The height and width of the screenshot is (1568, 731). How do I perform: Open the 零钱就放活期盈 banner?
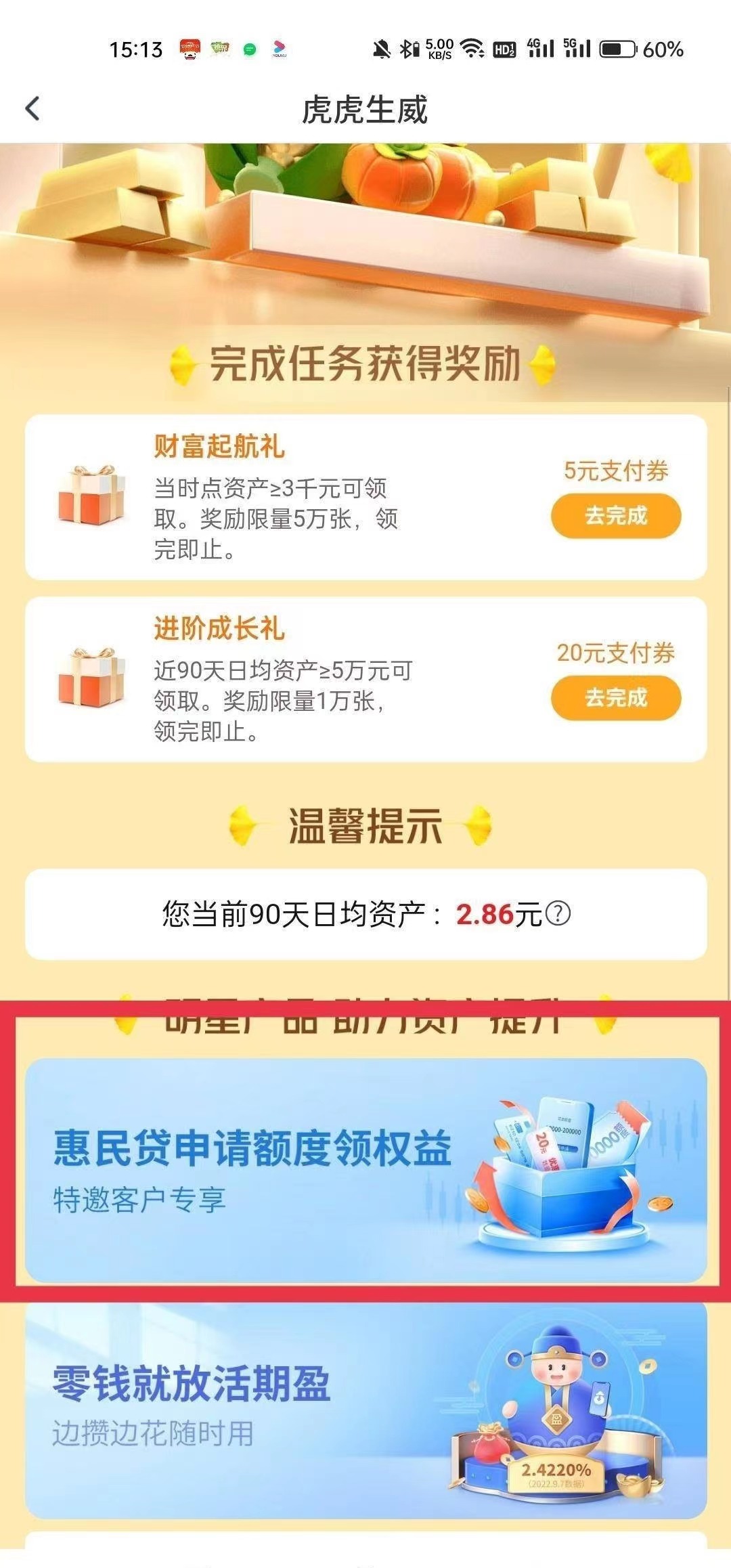[365, 1412]
